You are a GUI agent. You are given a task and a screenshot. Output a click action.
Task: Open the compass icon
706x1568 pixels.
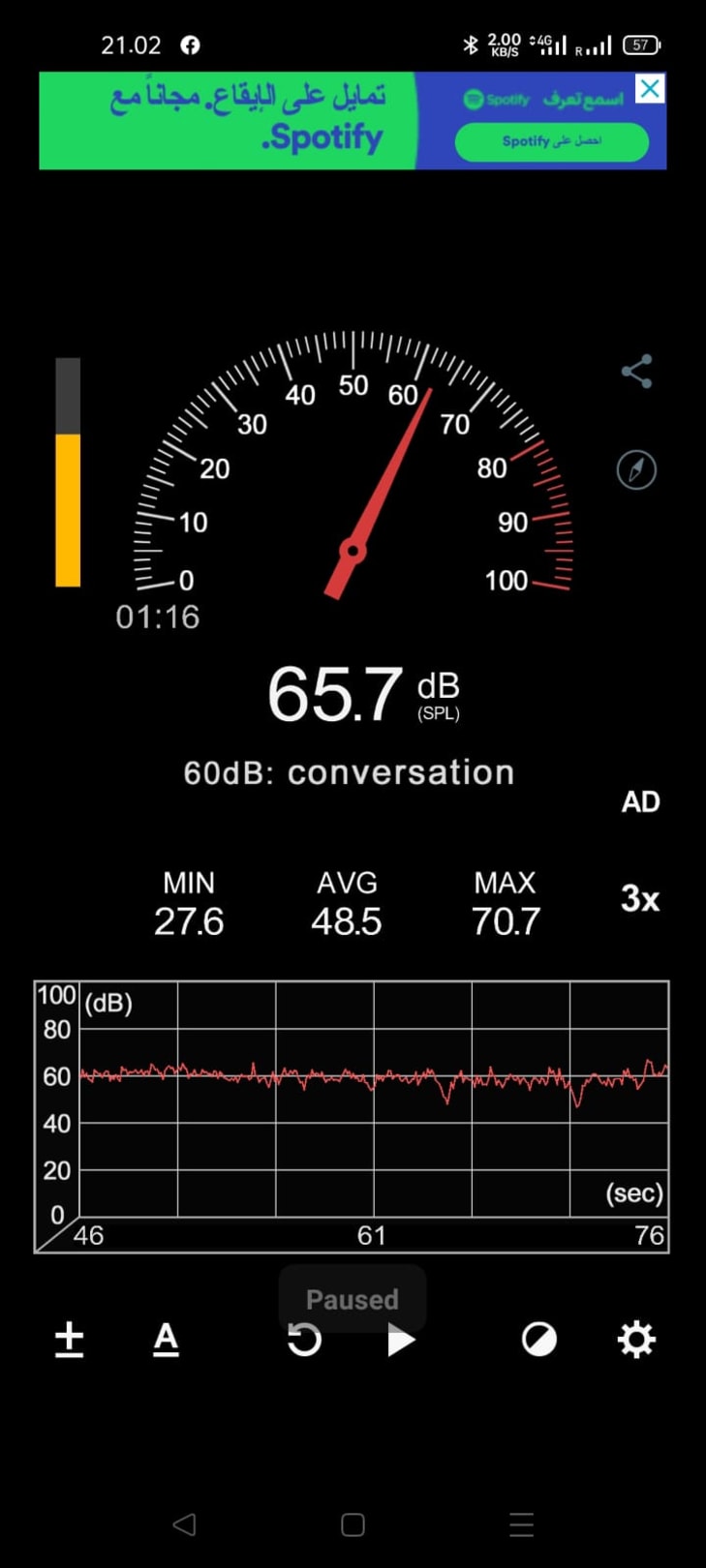tap(636, 470)
